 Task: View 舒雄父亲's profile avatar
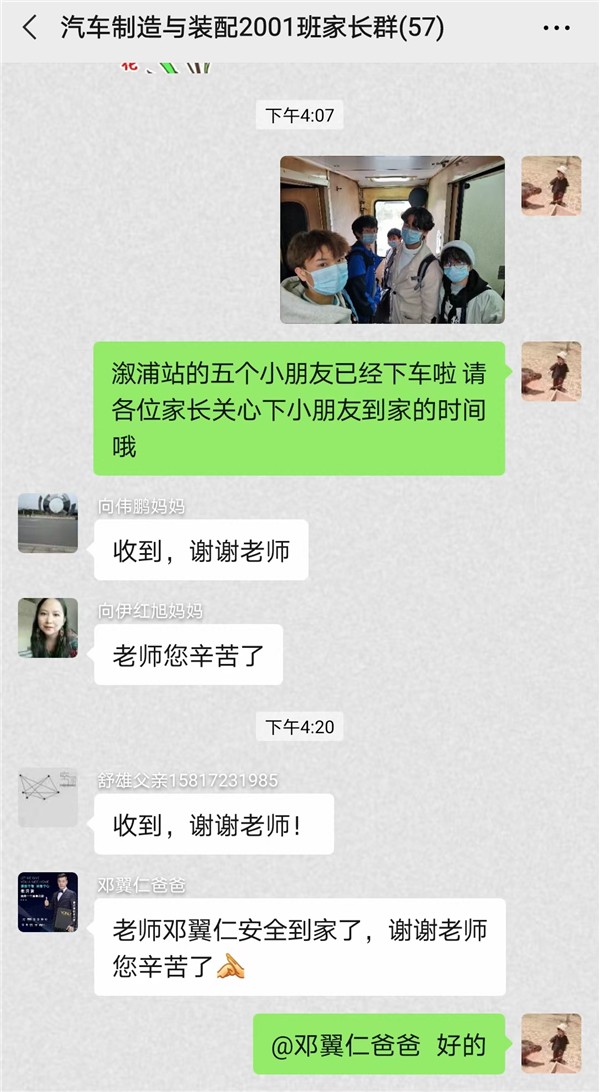click(x=47, y=797)
